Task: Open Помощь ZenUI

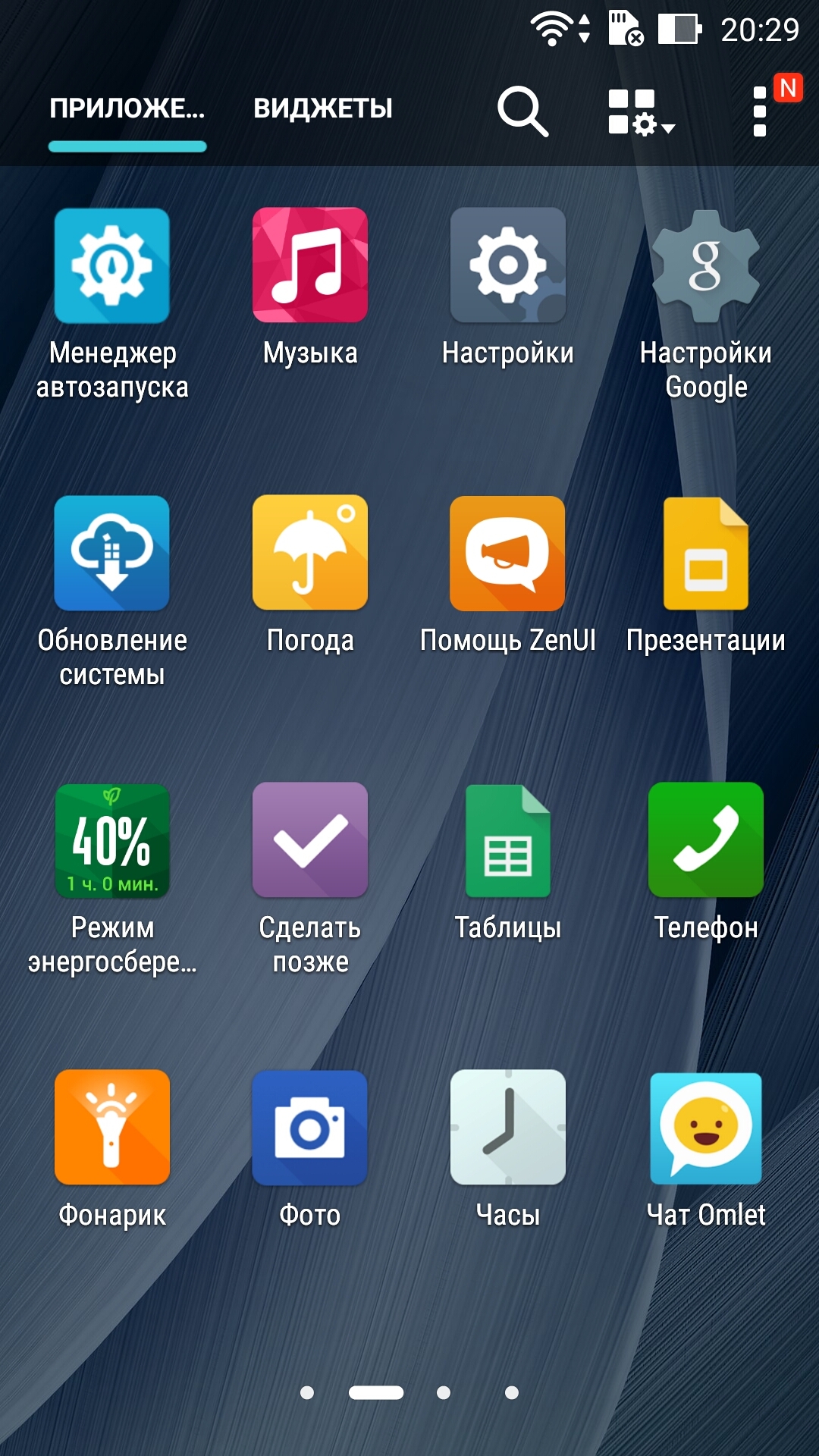Action: point(508,554)
